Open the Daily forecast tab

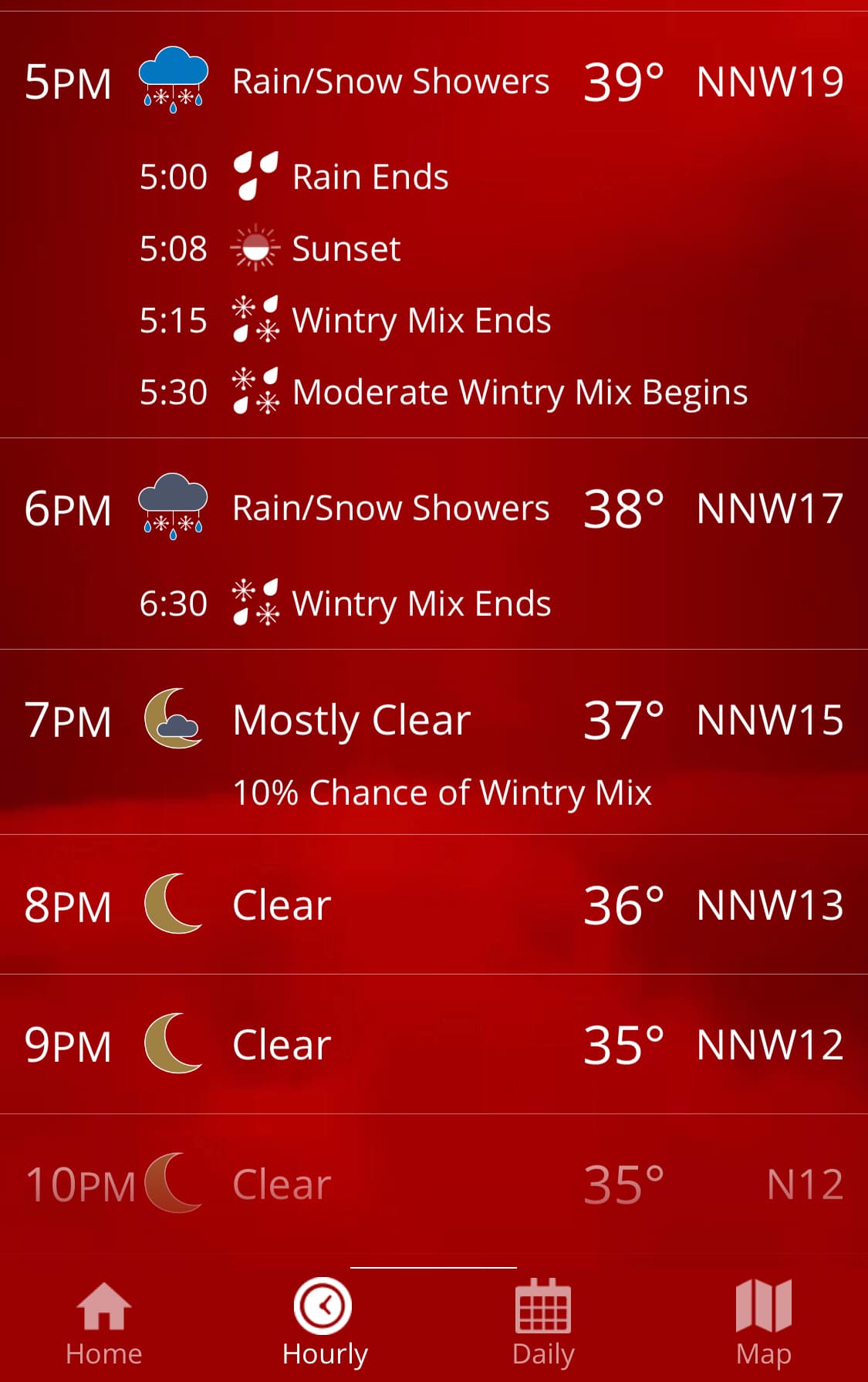pos(543,1322)
